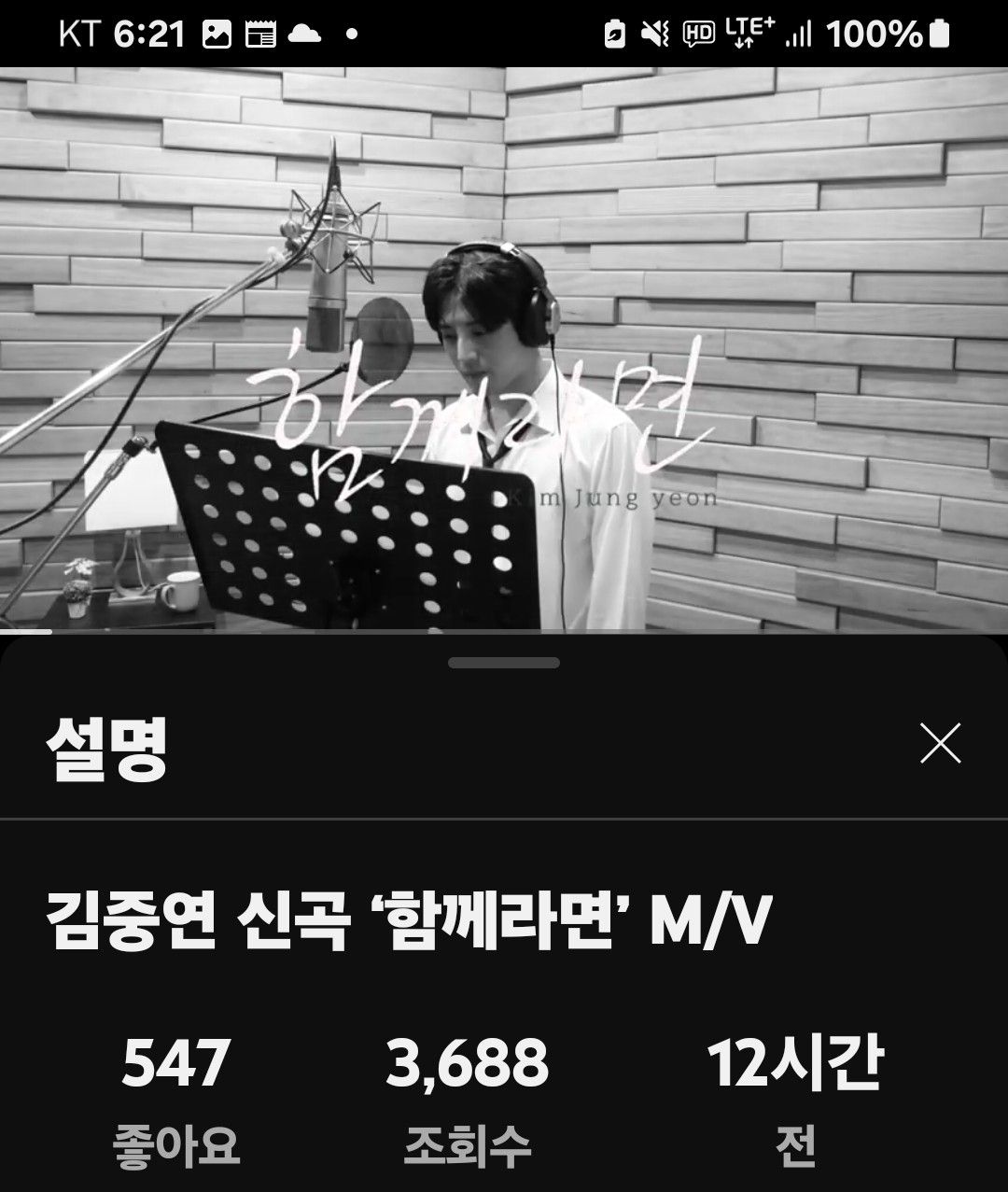Tap the video player to show controls

504,350
